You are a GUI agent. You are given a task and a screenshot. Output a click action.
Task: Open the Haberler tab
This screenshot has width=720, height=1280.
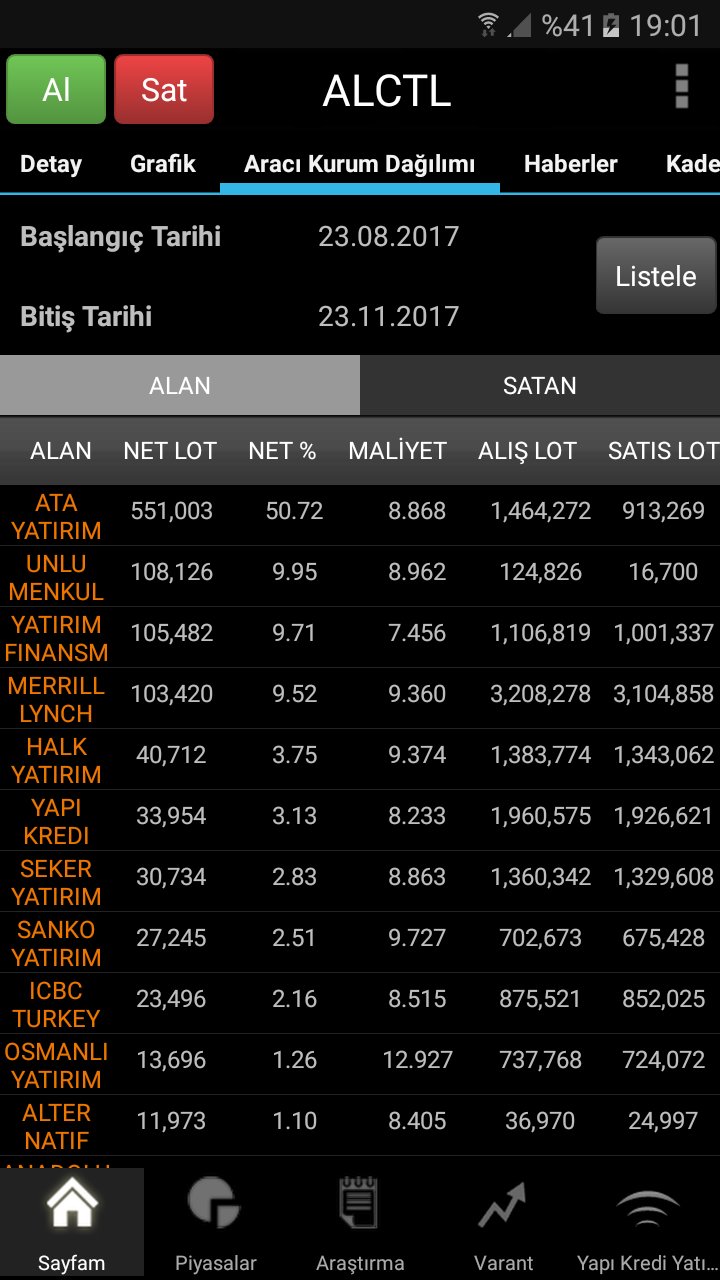click(571, 164)
